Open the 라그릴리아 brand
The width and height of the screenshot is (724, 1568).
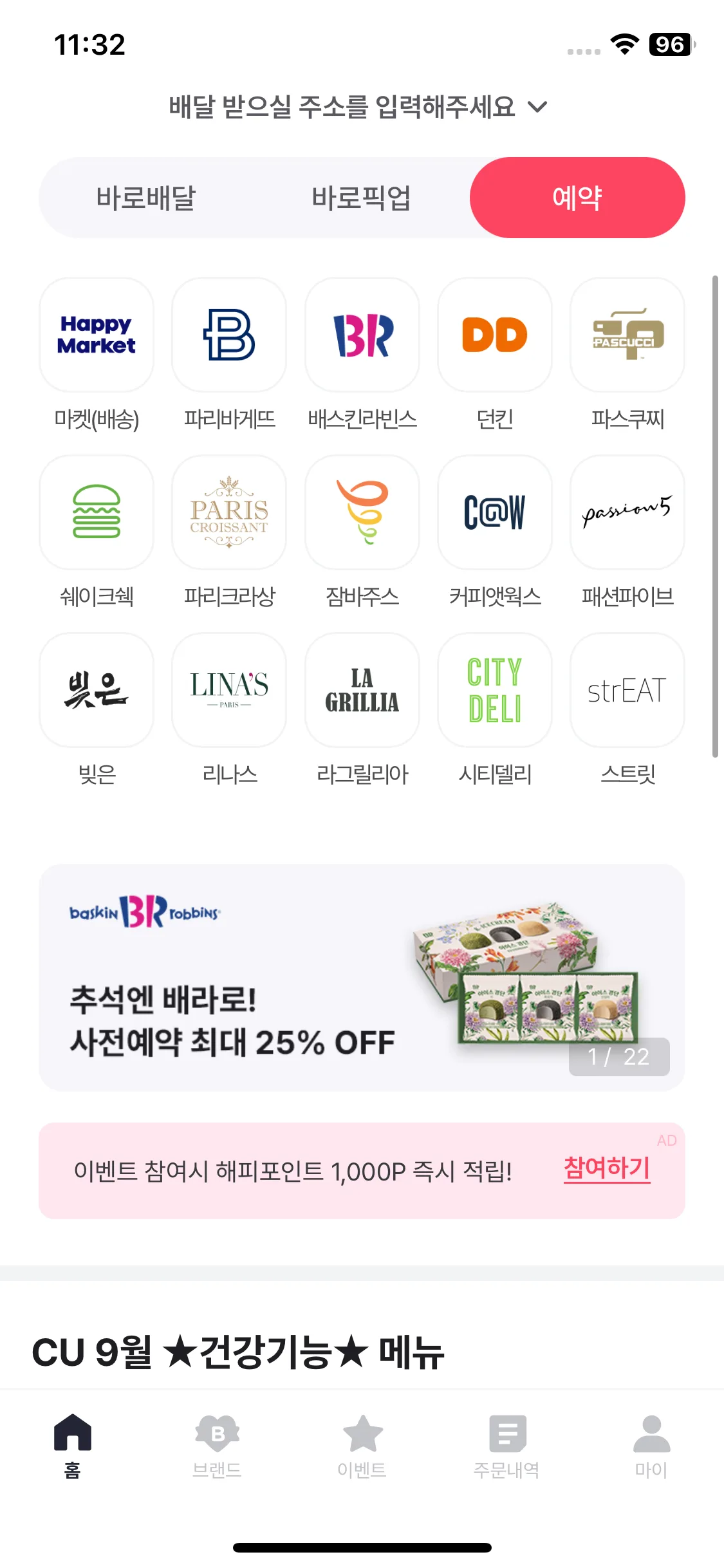tap(362, 691)
